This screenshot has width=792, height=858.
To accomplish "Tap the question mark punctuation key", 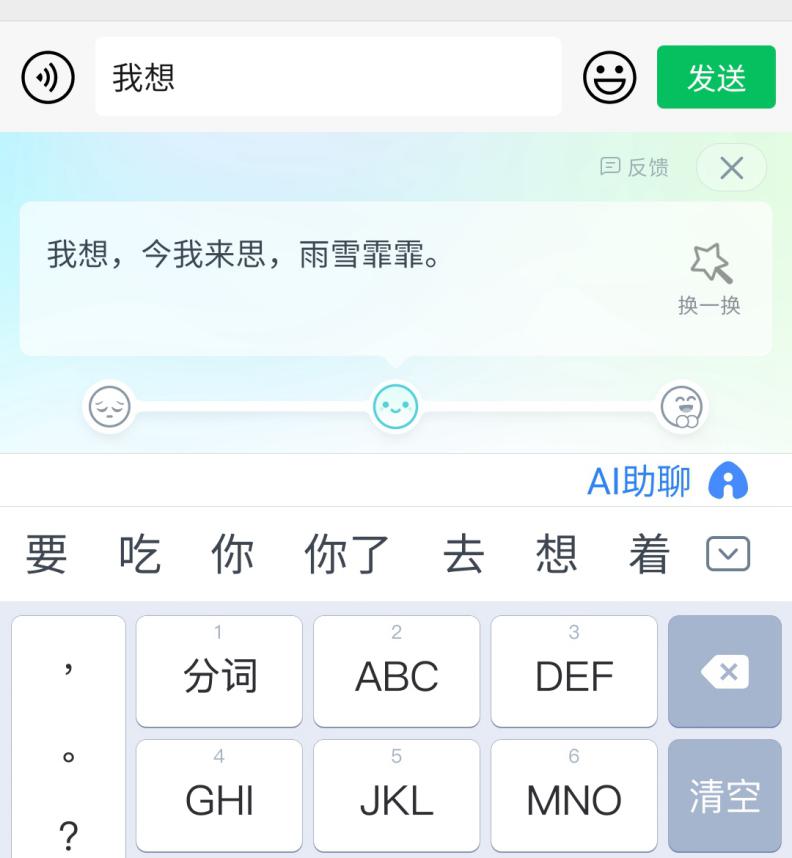I will pos(67,838).
